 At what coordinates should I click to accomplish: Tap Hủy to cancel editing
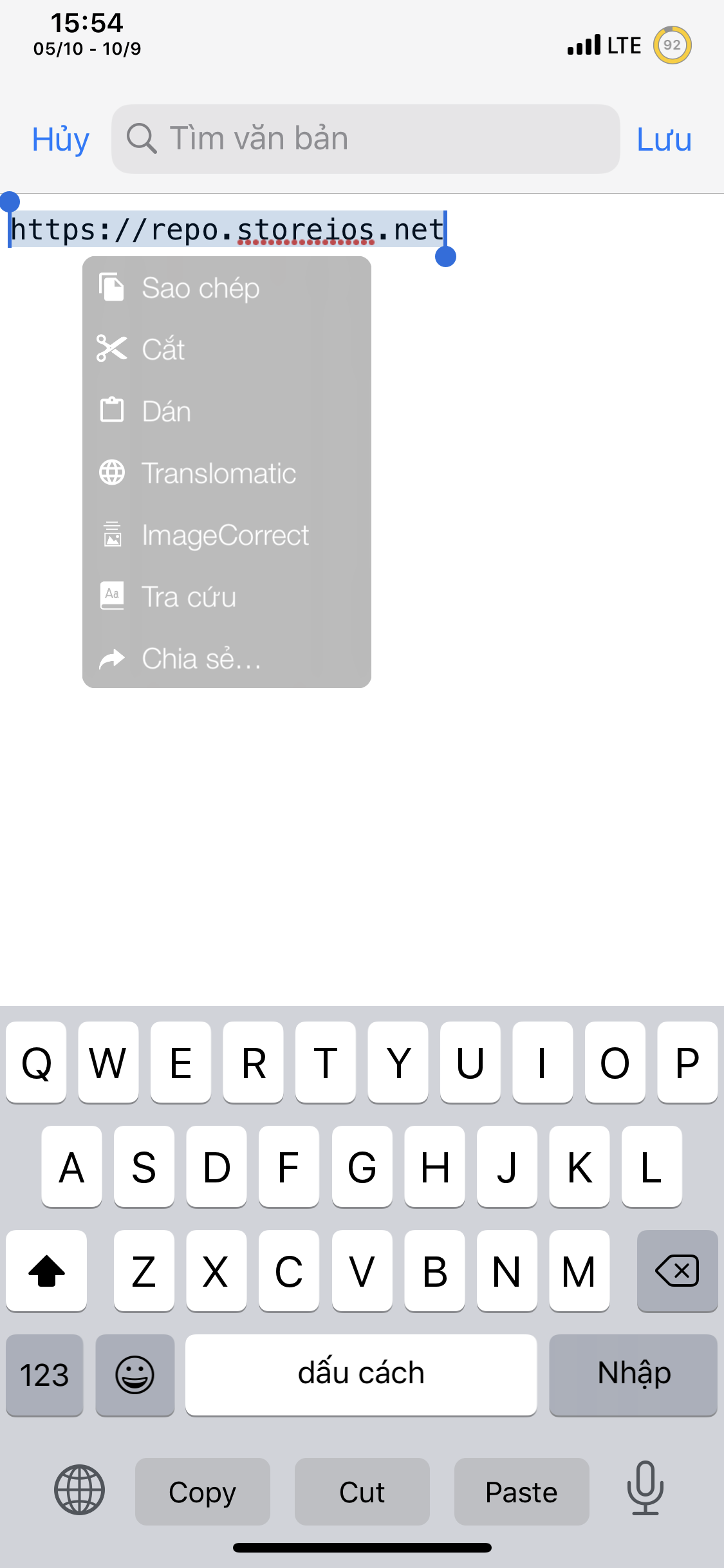(60, 139)
